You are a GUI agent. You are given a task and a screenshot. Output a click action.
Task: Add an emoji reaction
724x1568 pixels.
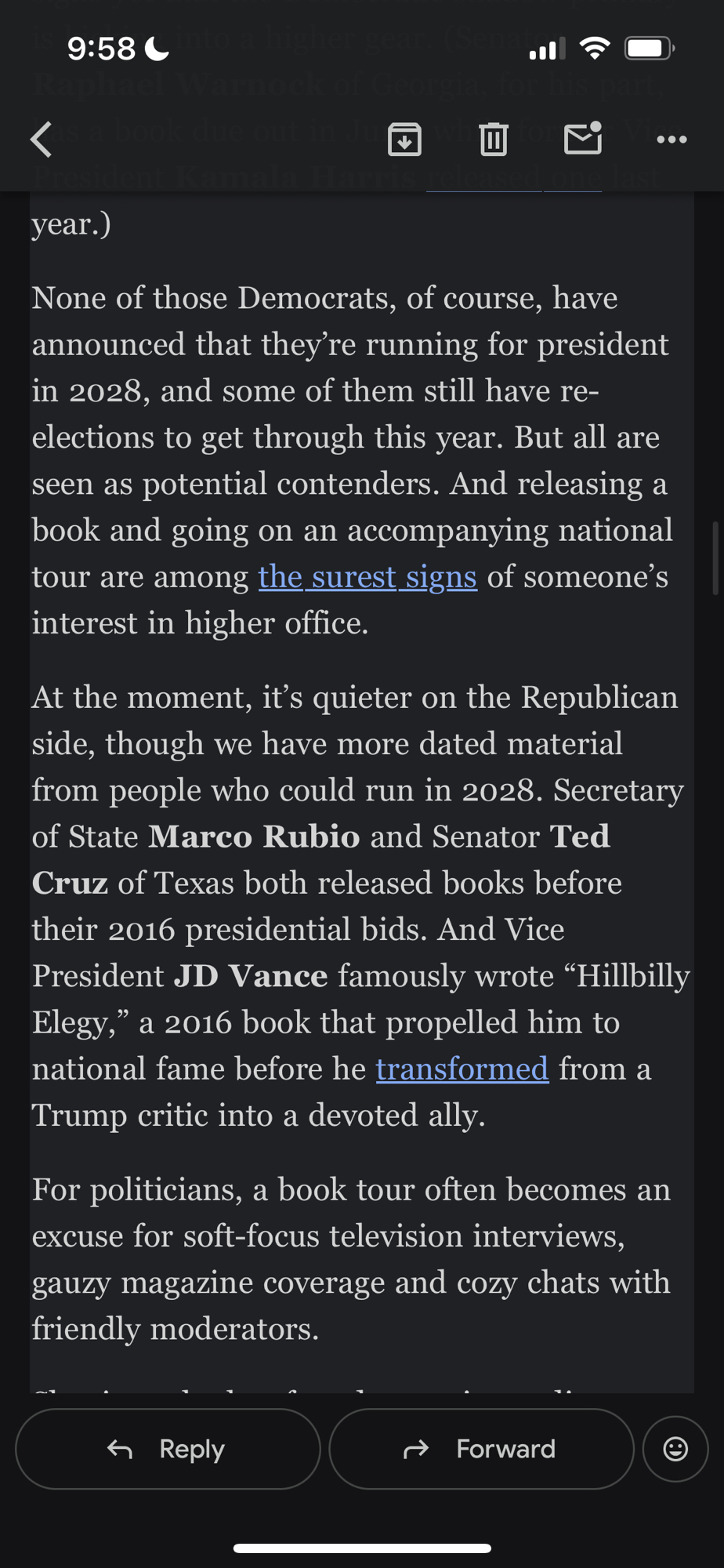[675, 1449]
